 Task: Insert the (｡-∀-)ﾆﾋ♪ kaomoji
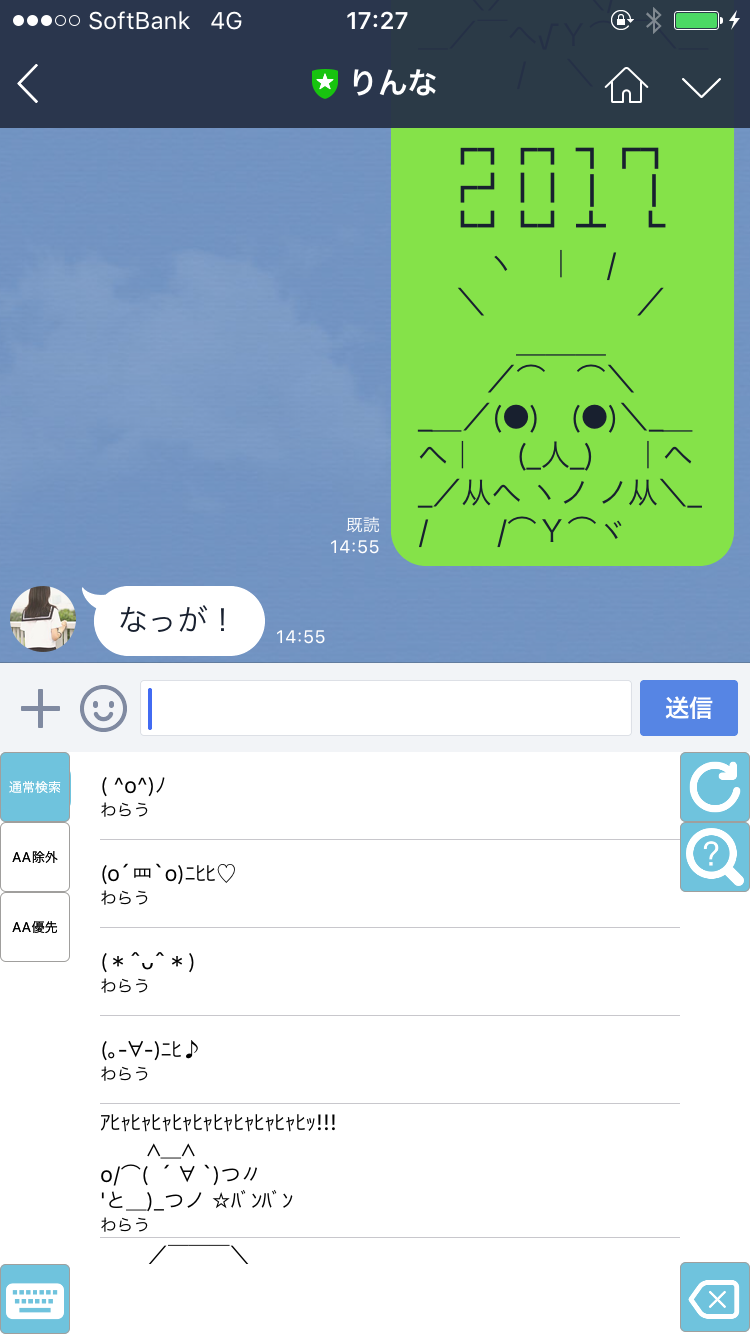tap(390, 1060)
